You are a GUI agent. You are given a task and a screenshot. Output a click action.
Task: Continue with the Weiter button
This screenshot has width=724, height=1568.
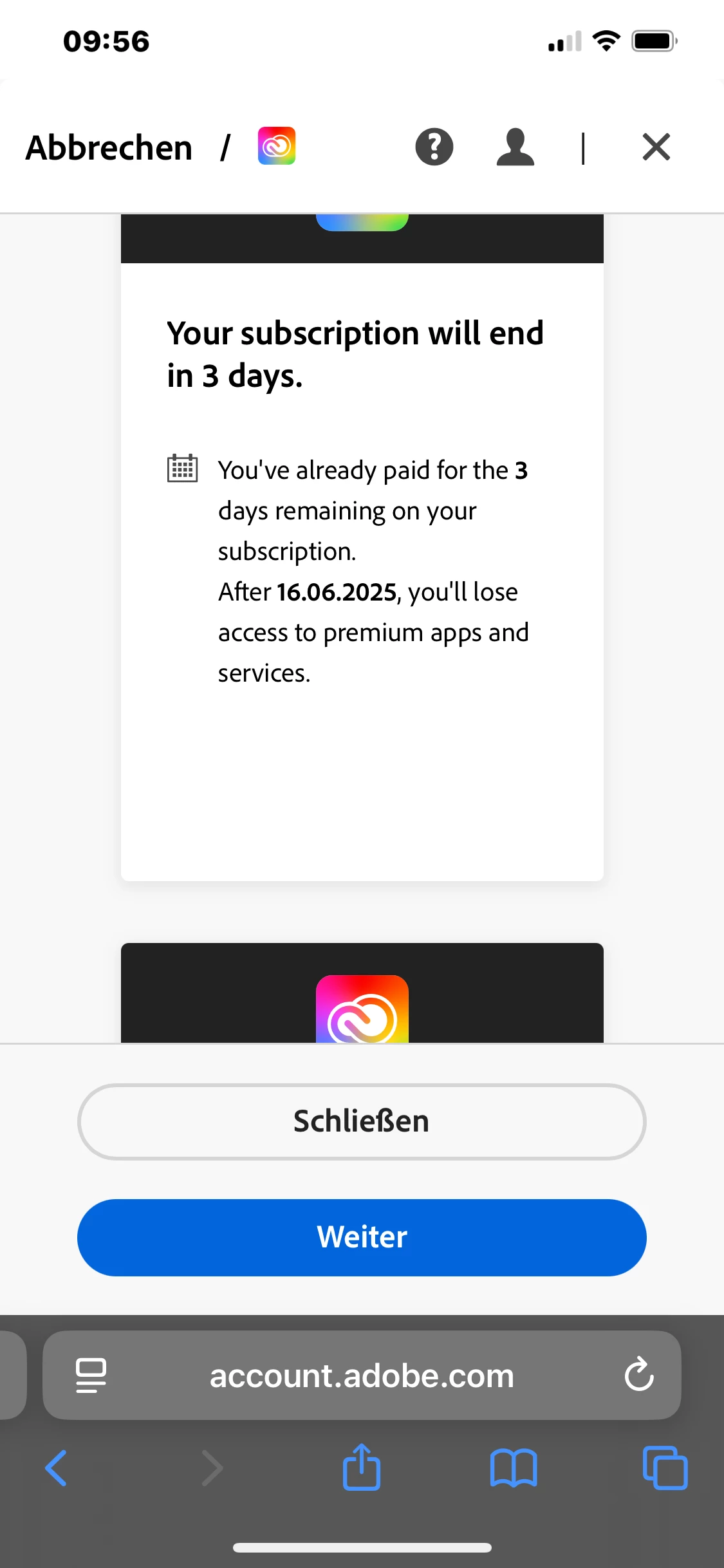click(x=362, y=1237)
